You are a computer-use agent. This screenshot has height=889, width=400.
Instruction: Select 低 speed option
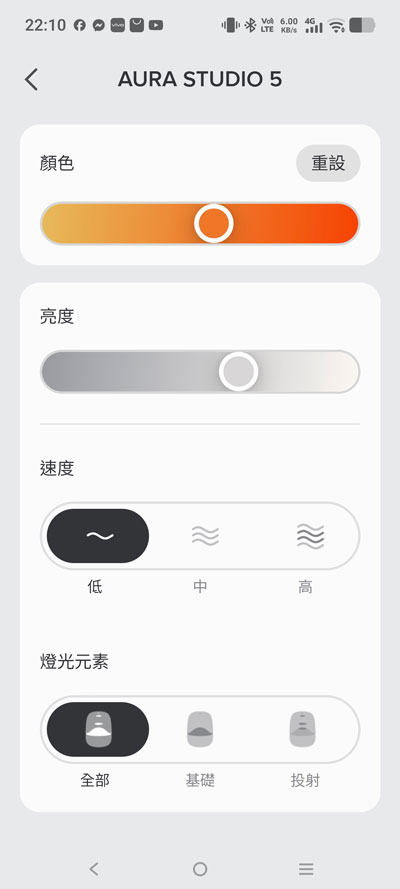(98, 536)
